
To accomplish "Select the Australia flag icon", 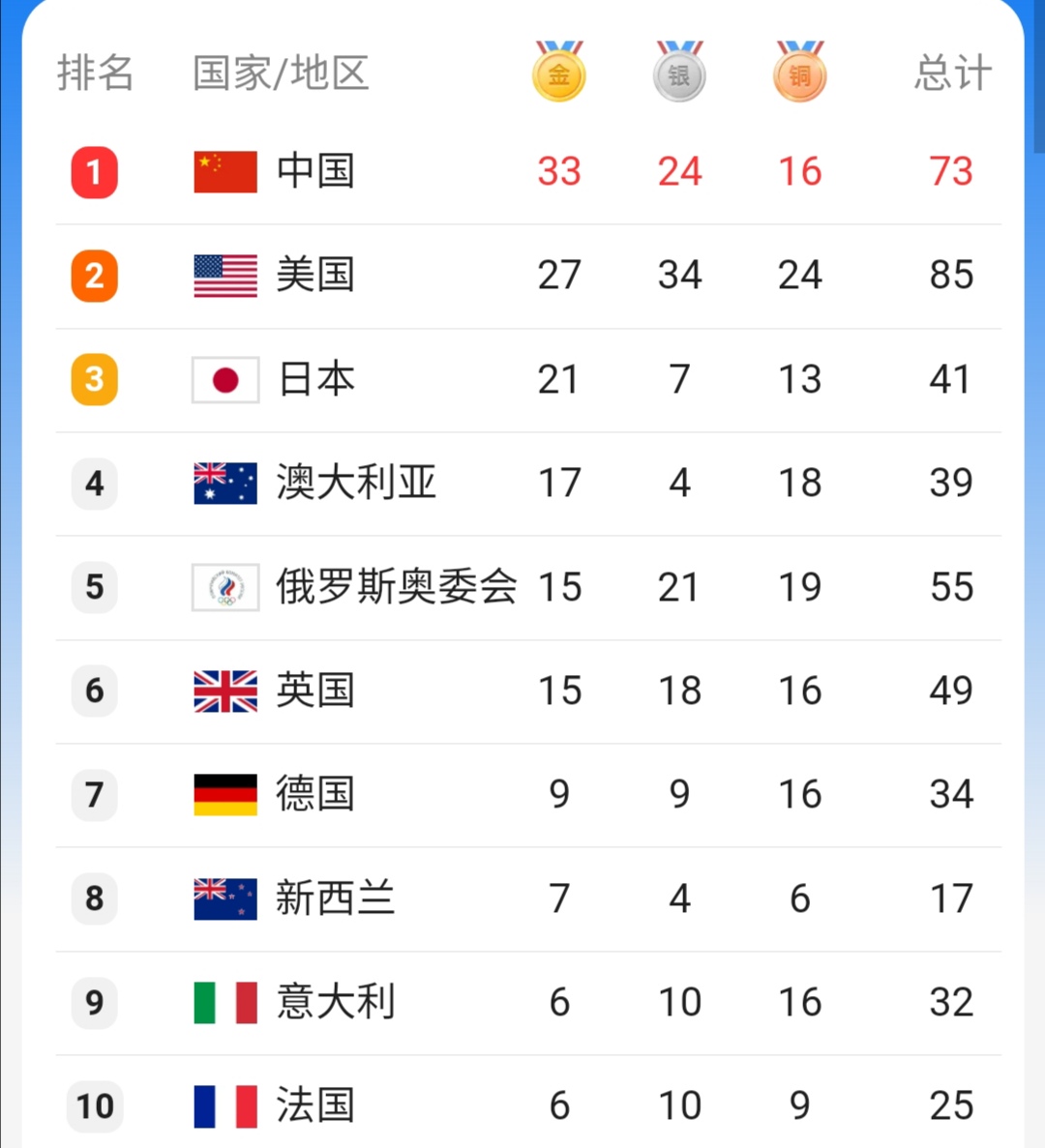I will pyautogui.click(x=224, y=483).
